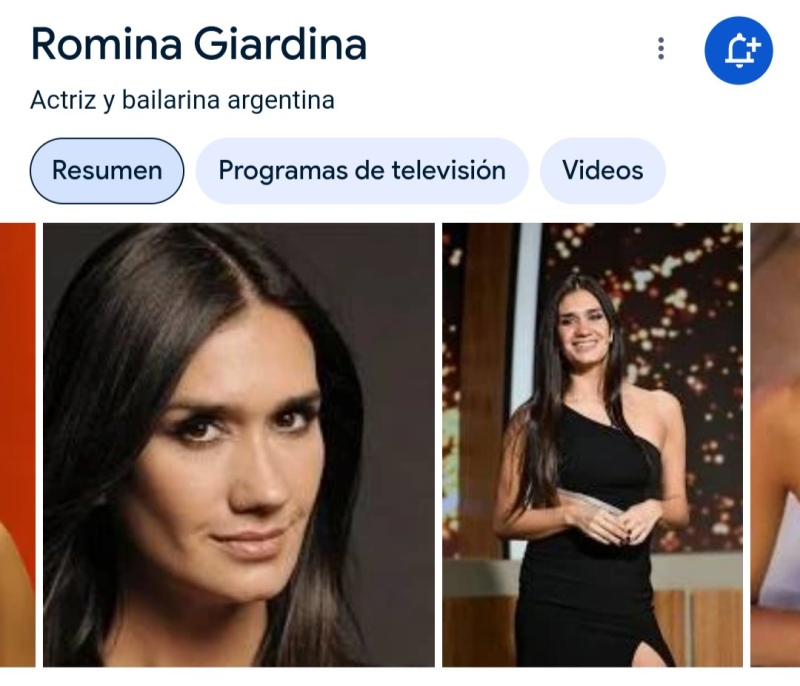Screen dimensions: 800x686
Task: Open the close-up portrait photo
Action: click(239, 444)
